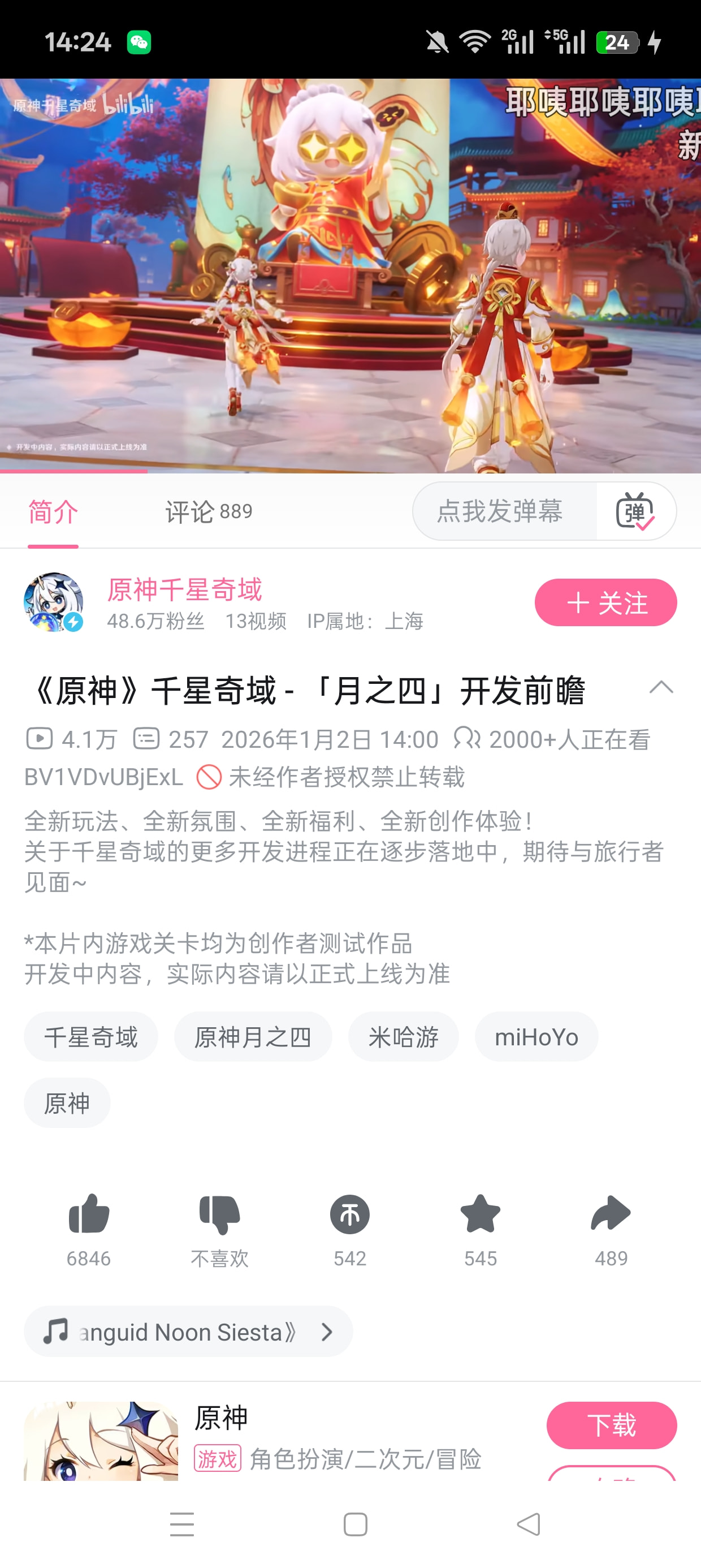Toggle the danmaku display icon
This screenshot has width=701, height=1568.
point(635,511)
